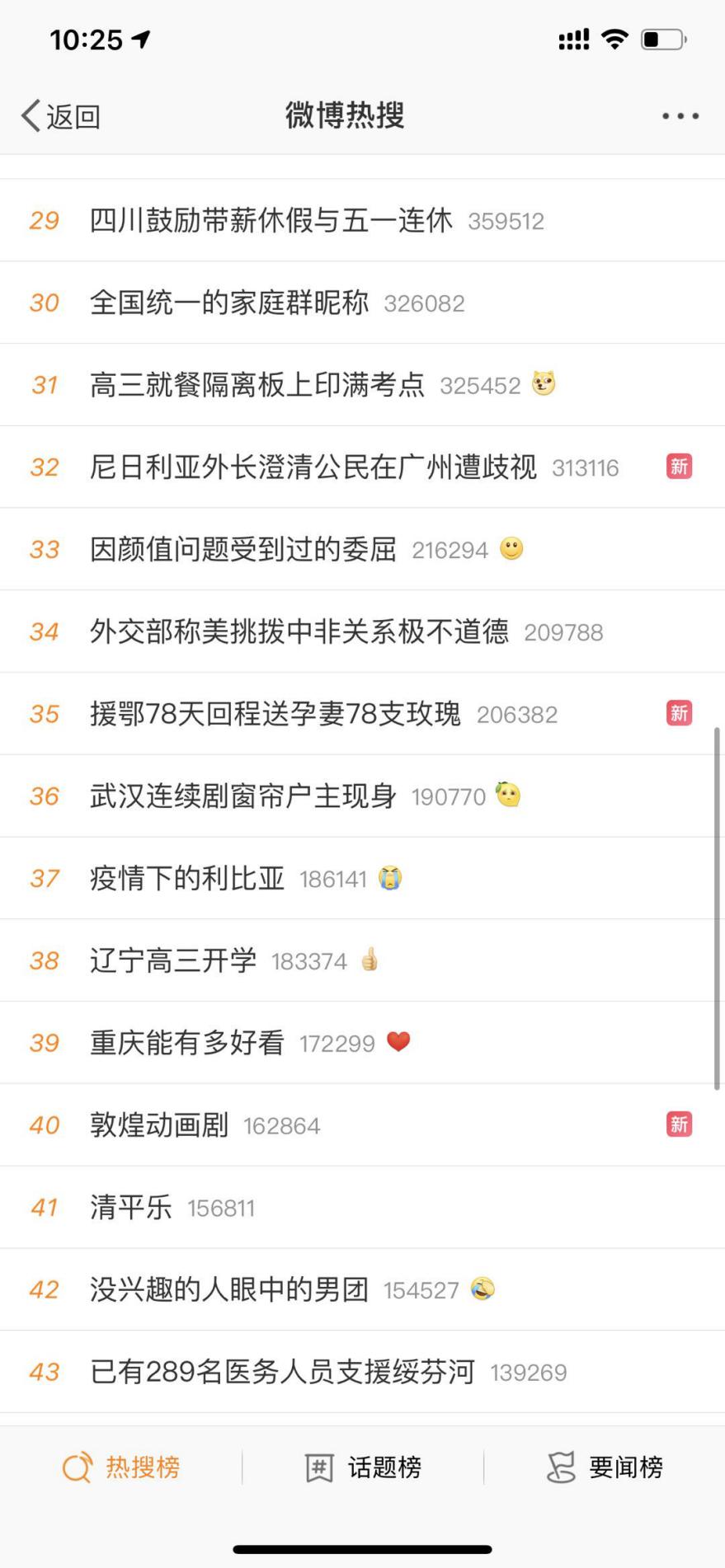Open 没兴趣的人眼中的男团
This screenshot has width=725, height=1568.
tap(228, 1289)
